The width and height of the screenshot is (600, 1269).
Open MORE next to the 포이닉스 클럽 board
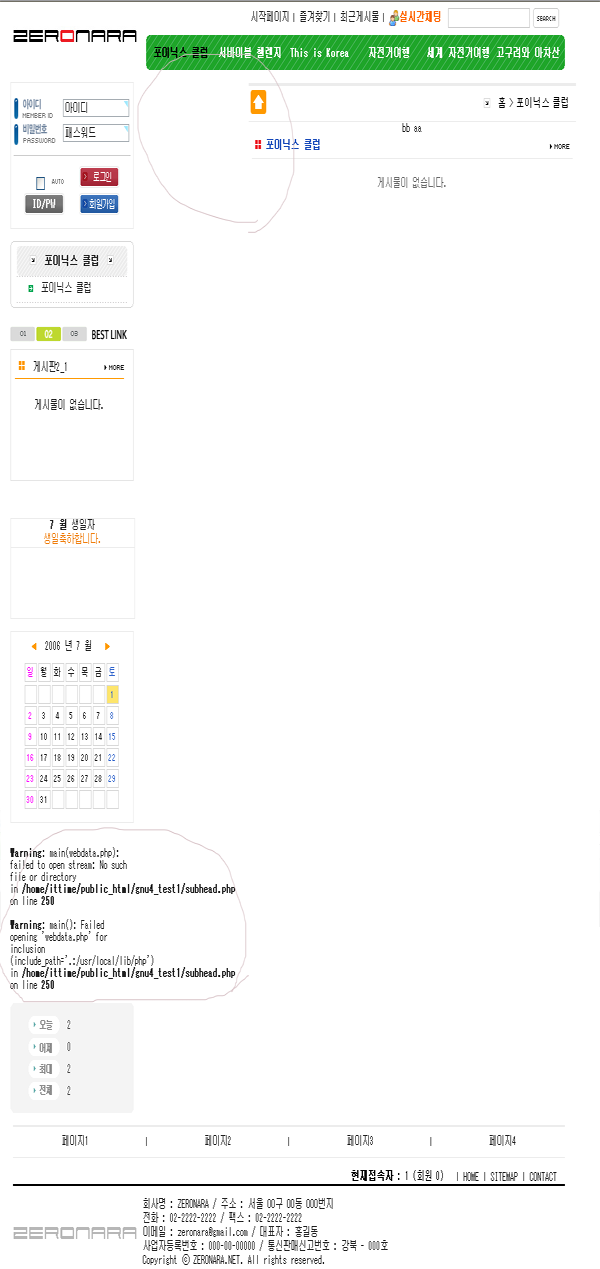pos(560,146)
